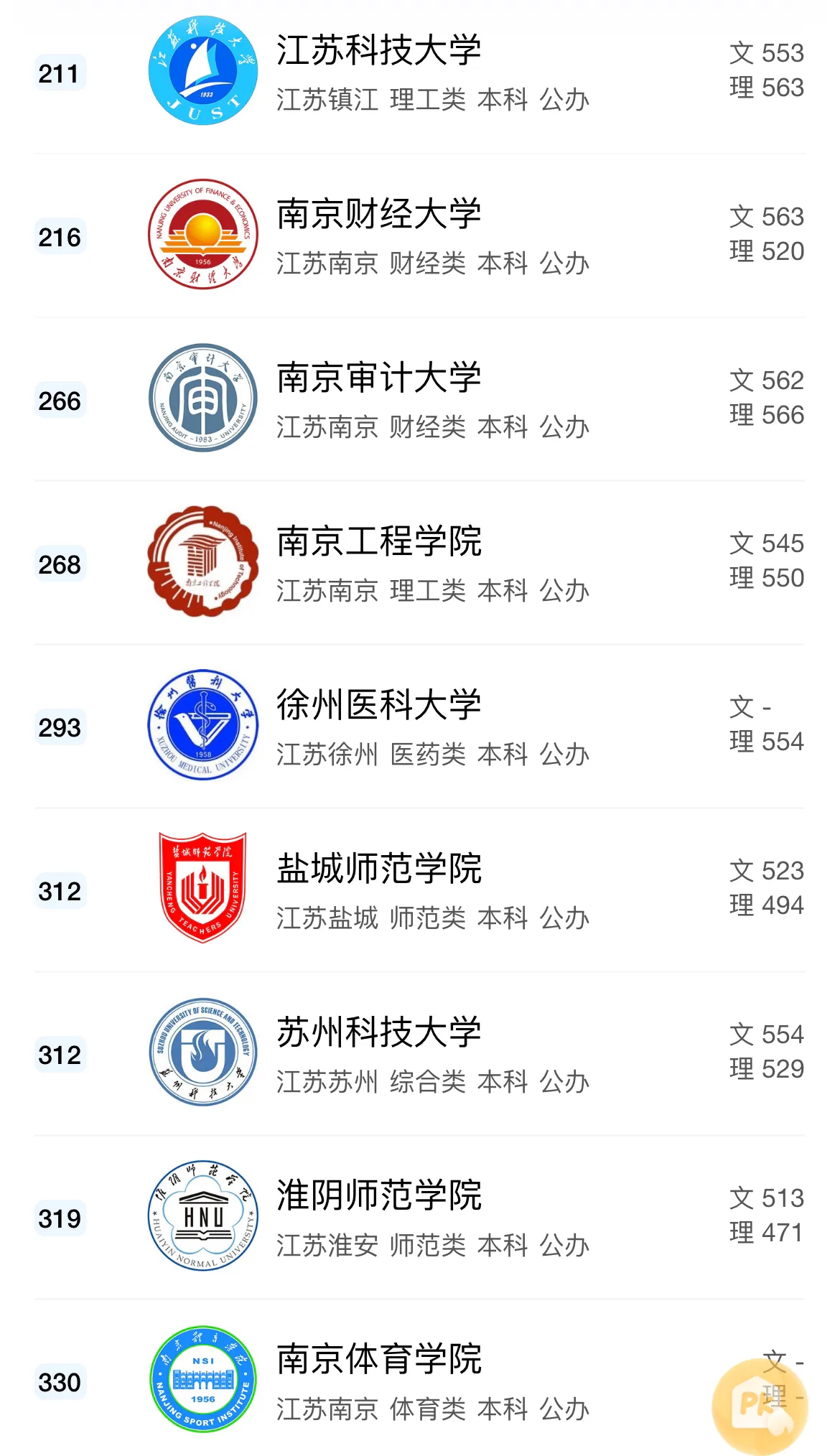Open 南京财经大学 university entry

coord(379,215)
